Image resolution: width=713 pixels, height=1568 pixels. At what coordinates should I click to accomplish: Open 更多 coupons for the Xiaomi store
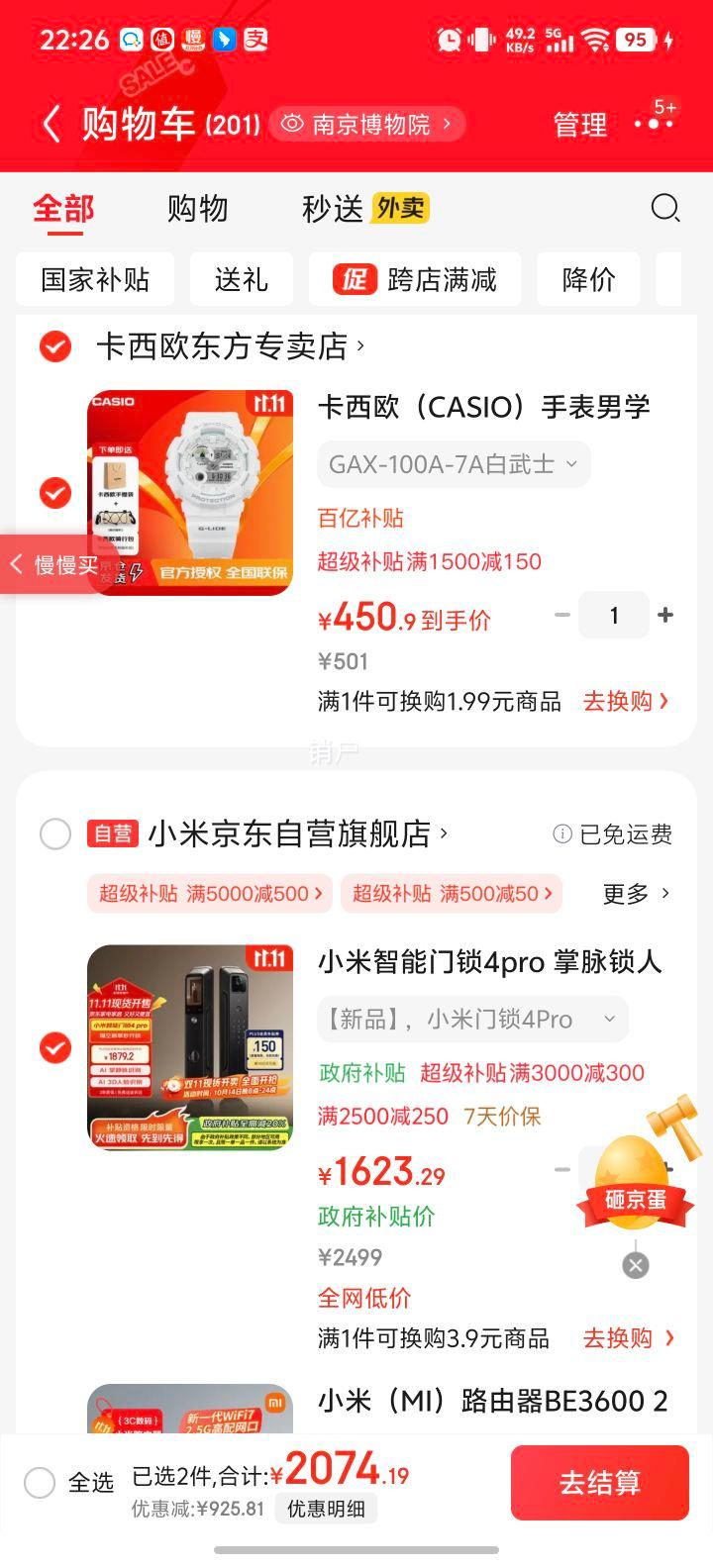coord(636,894)
